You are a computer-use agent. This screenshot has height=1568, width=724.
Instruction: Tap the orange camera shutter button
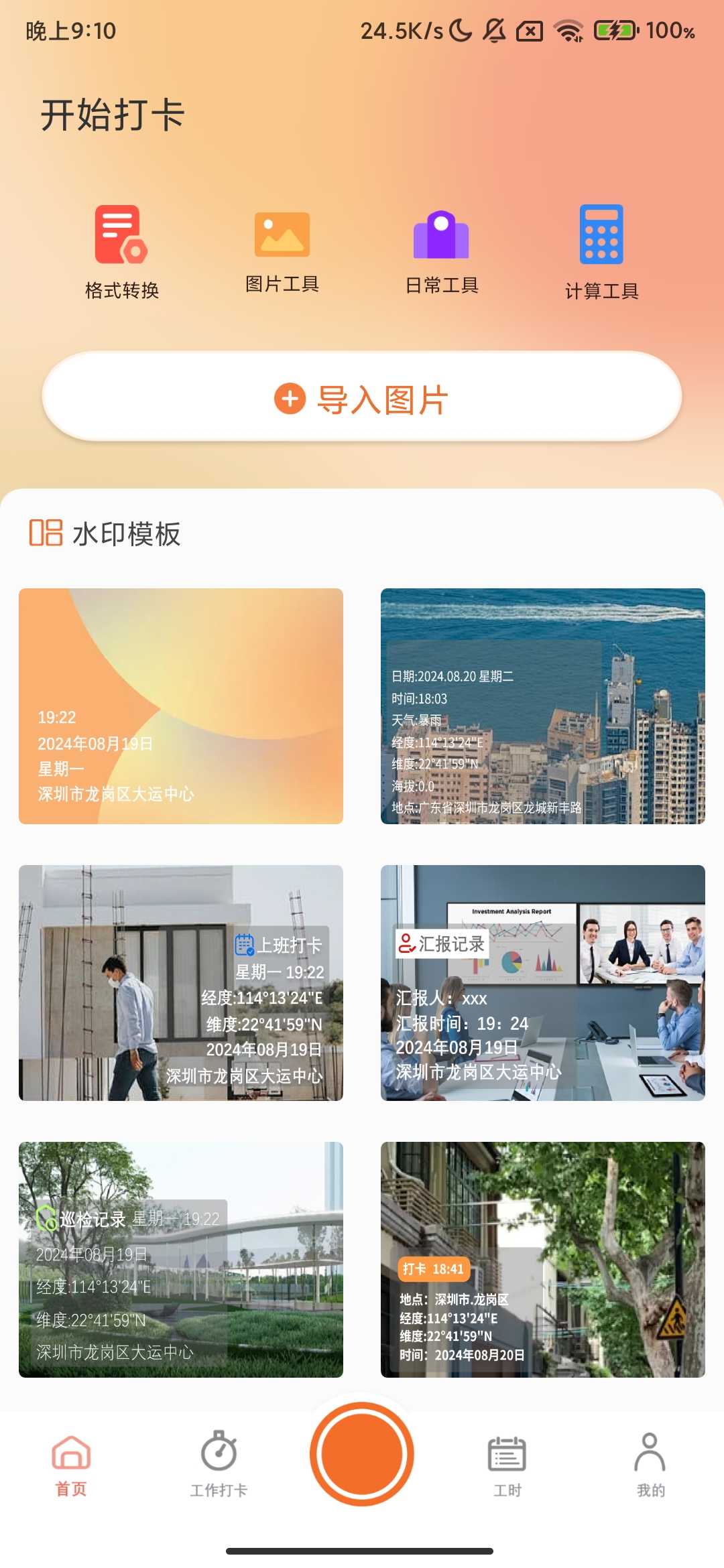(362, 1453)
